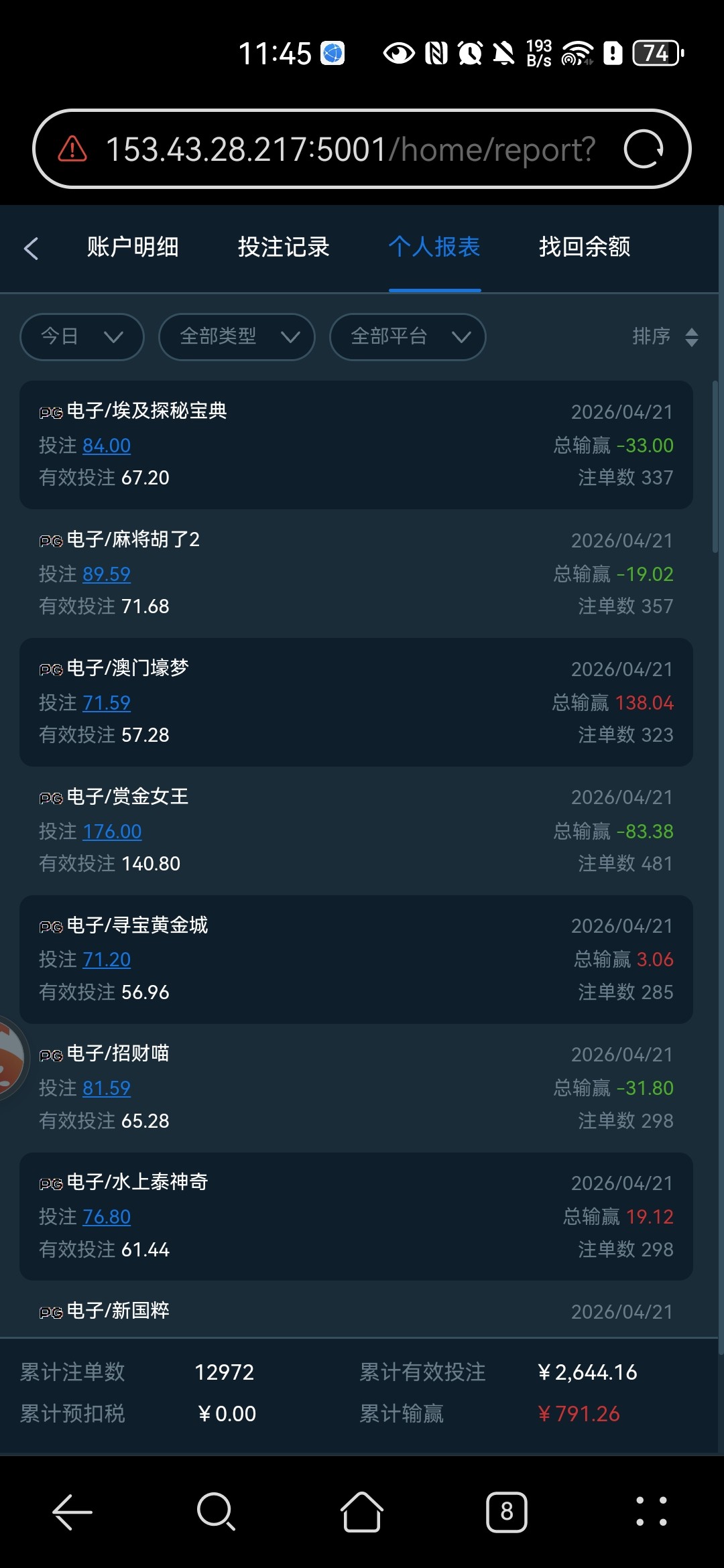Tap the browser address bar URL
Viewport: 724px width, 1568px height.
349,149
